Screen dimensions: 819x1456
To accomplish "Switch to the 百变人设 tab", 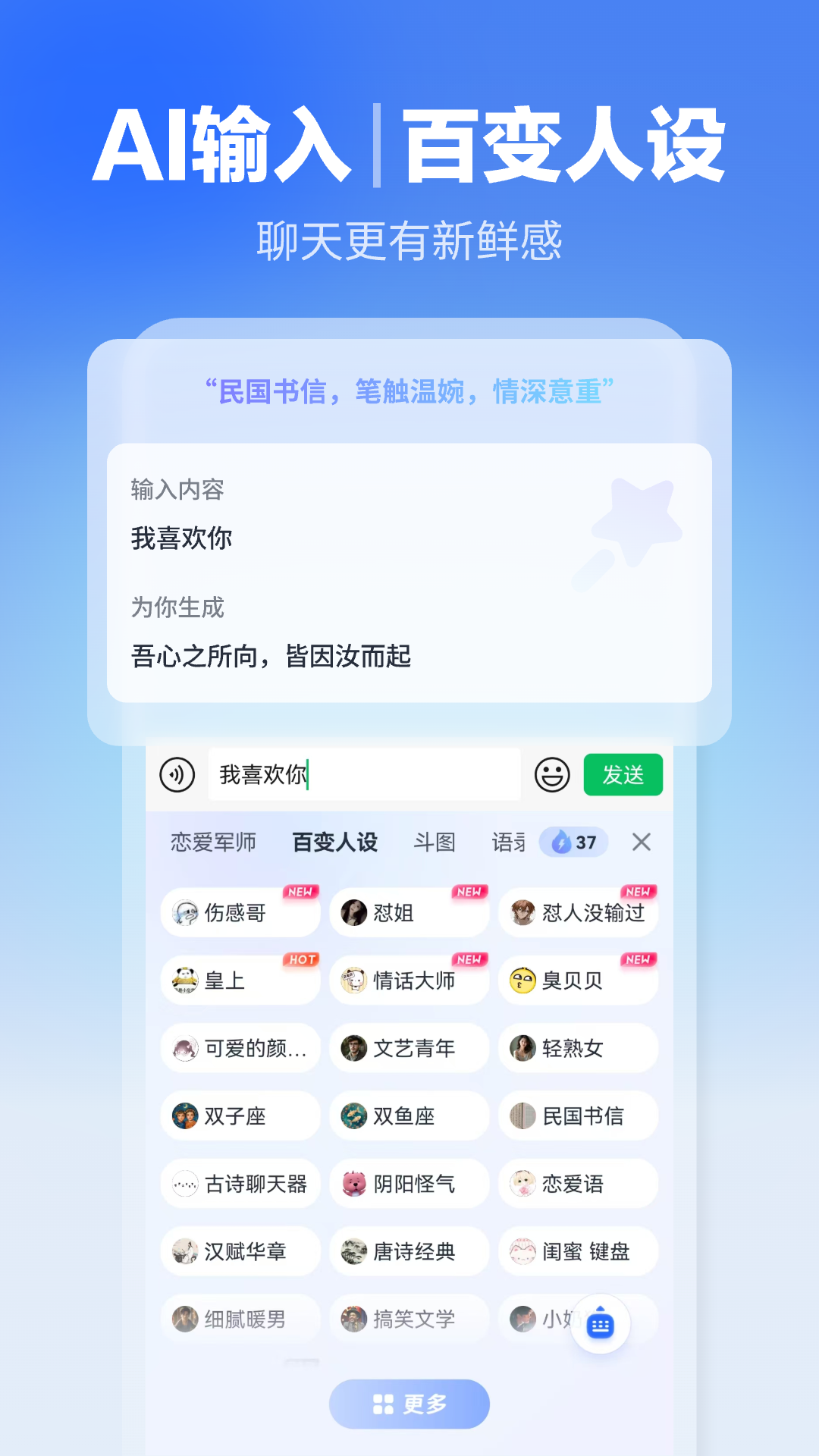I will (x=334, y=842).
